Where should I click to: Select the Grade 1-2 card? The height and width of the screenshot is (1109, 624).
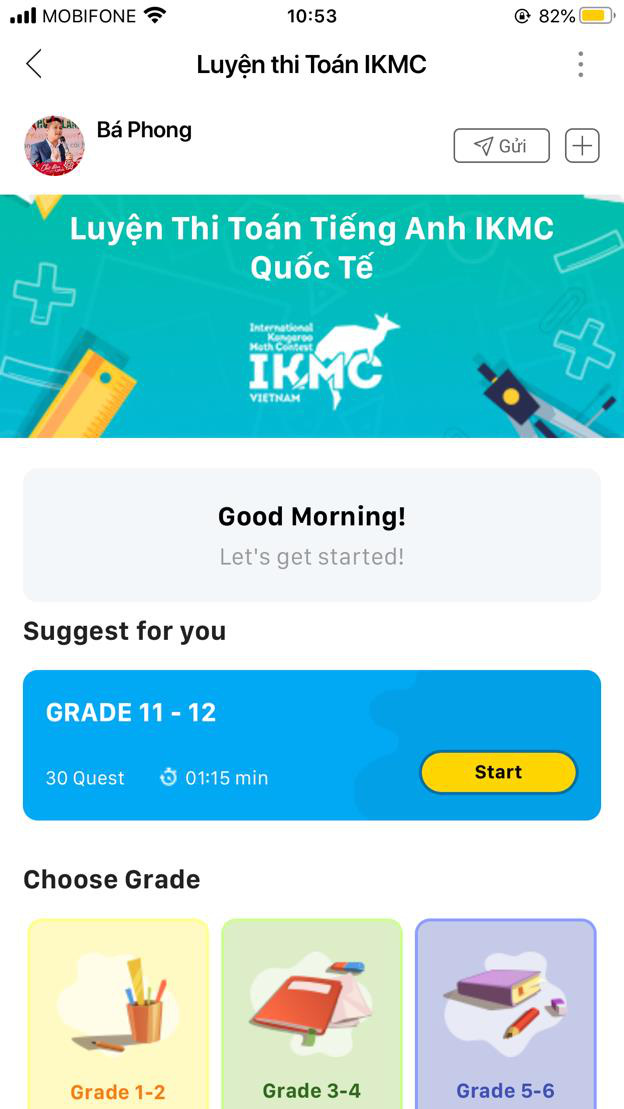[118, 1015]
